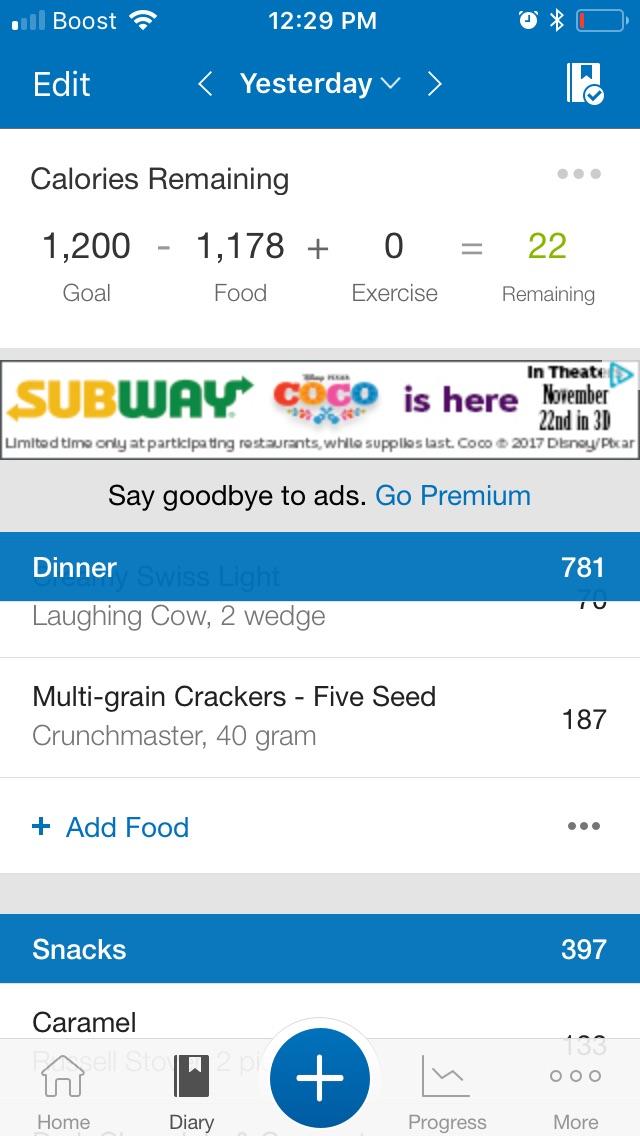Open Dinner more options dots
Image resolution: width=640 pixels, height=1136 pixels.
coord(583,827)
